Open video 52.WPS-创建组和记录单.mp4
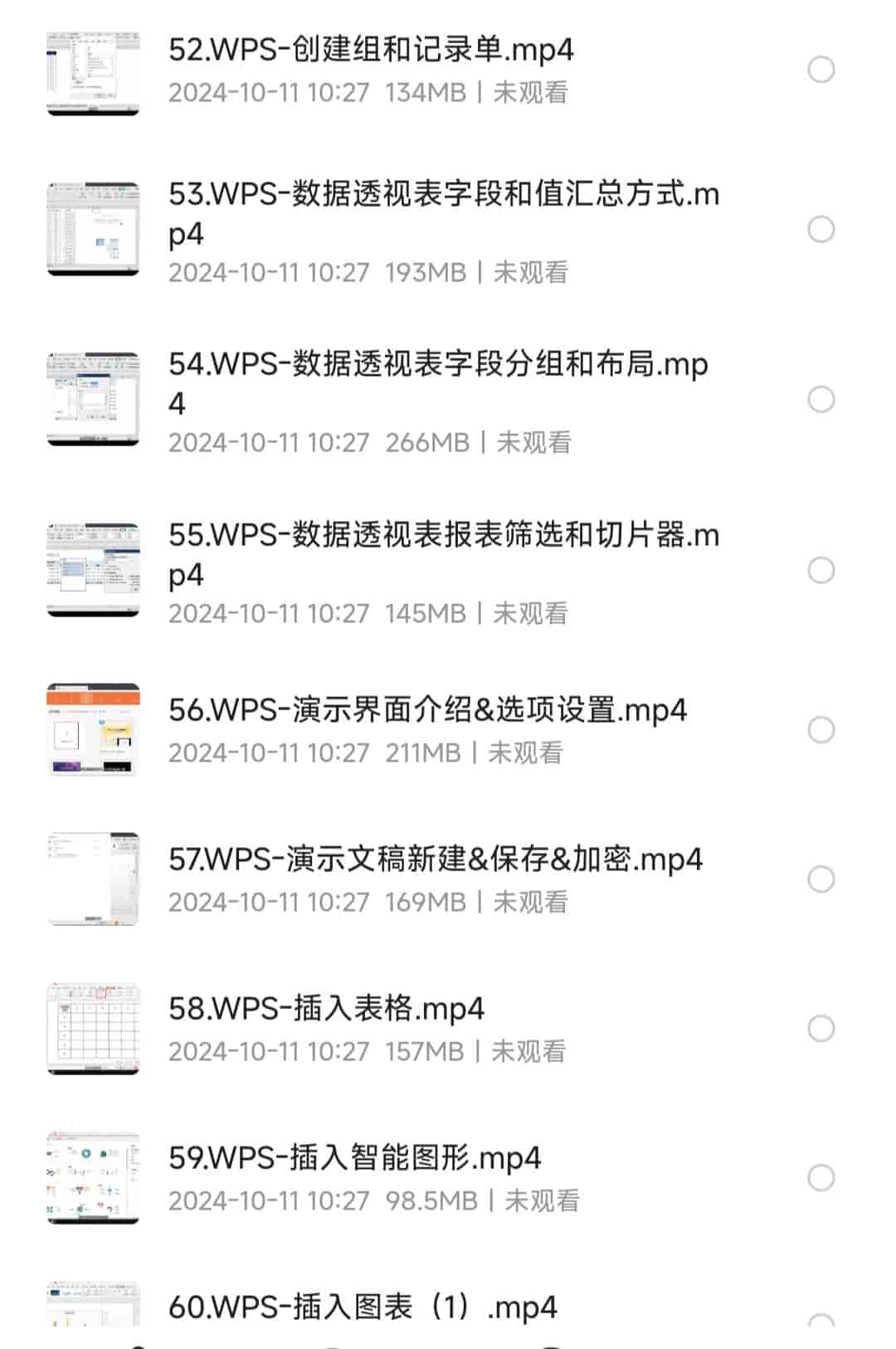896x1349 pixels. 371,51
